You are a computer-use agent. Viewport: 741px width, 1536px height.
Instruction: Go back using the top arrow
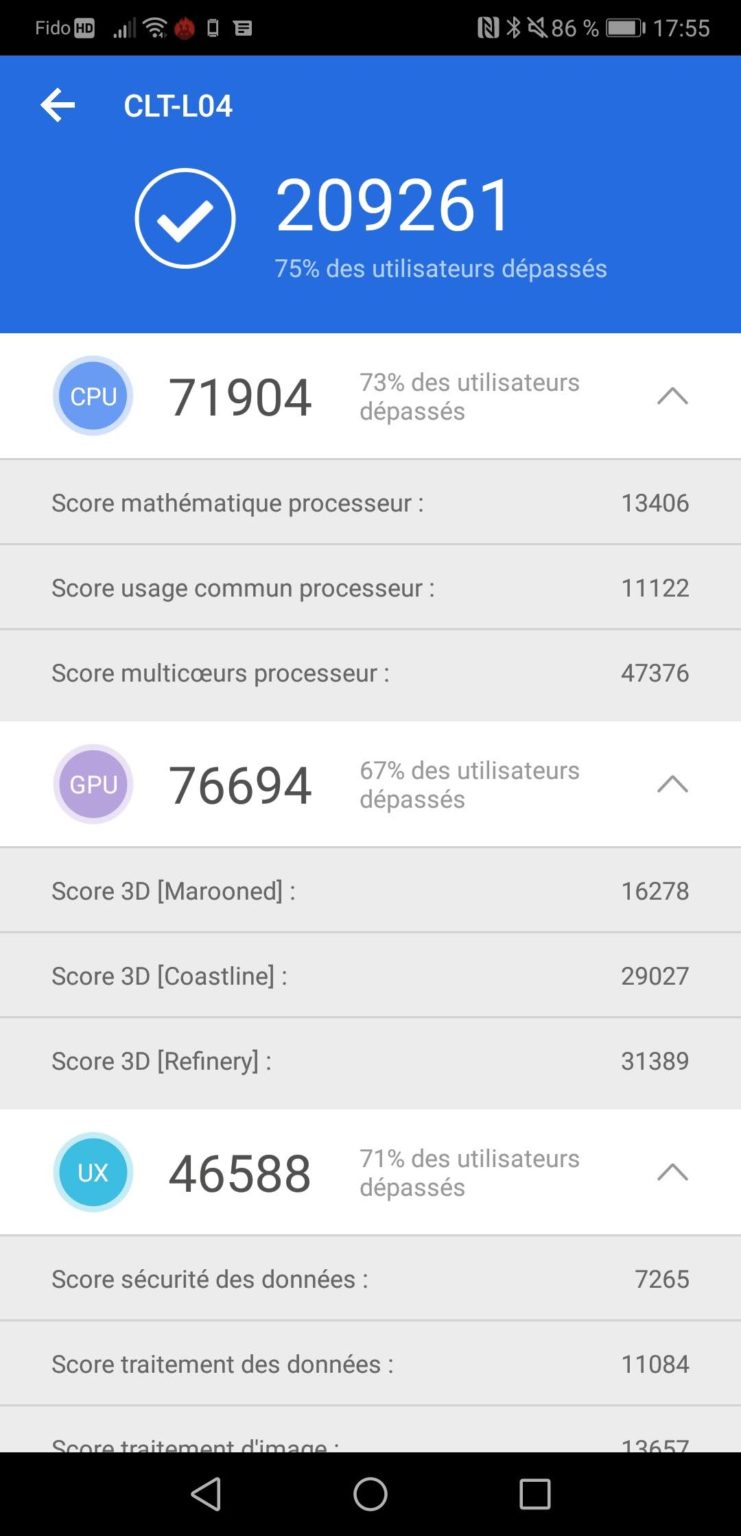click(57, 105)
